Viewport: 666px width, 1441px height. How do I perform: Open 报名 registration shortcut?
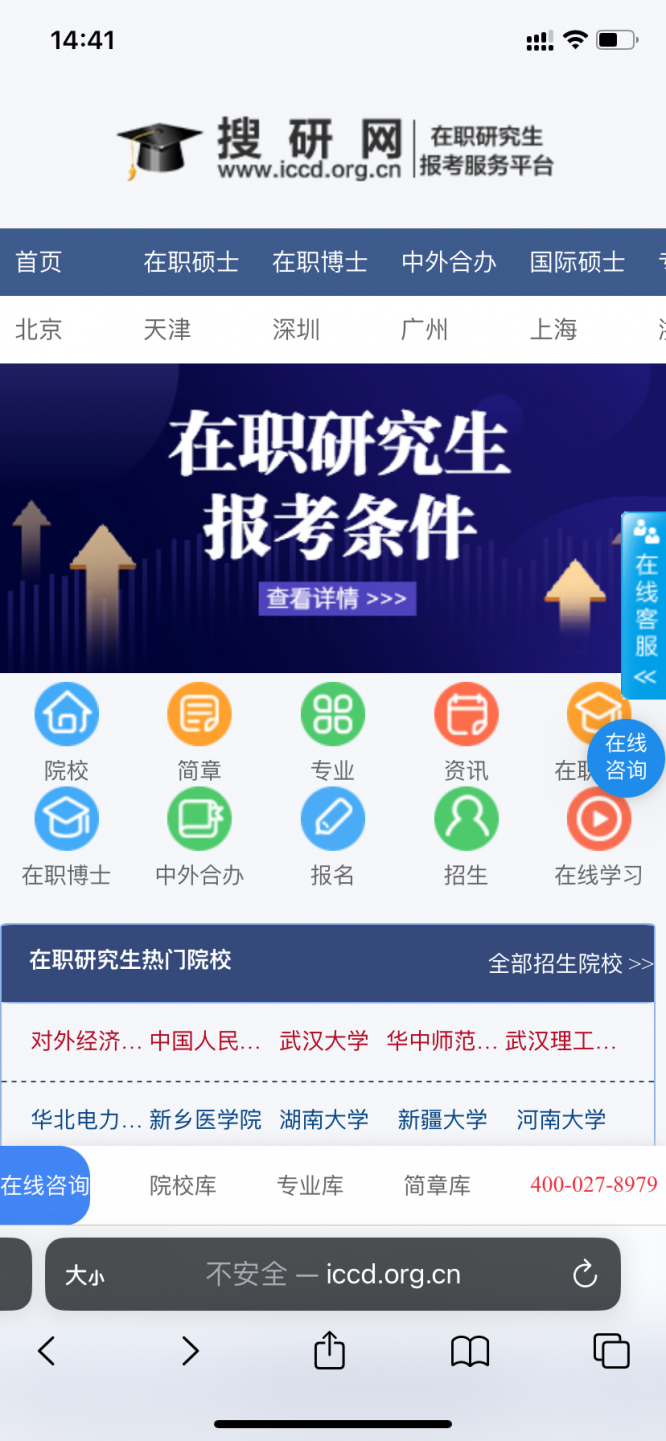(x=332, y=836)
